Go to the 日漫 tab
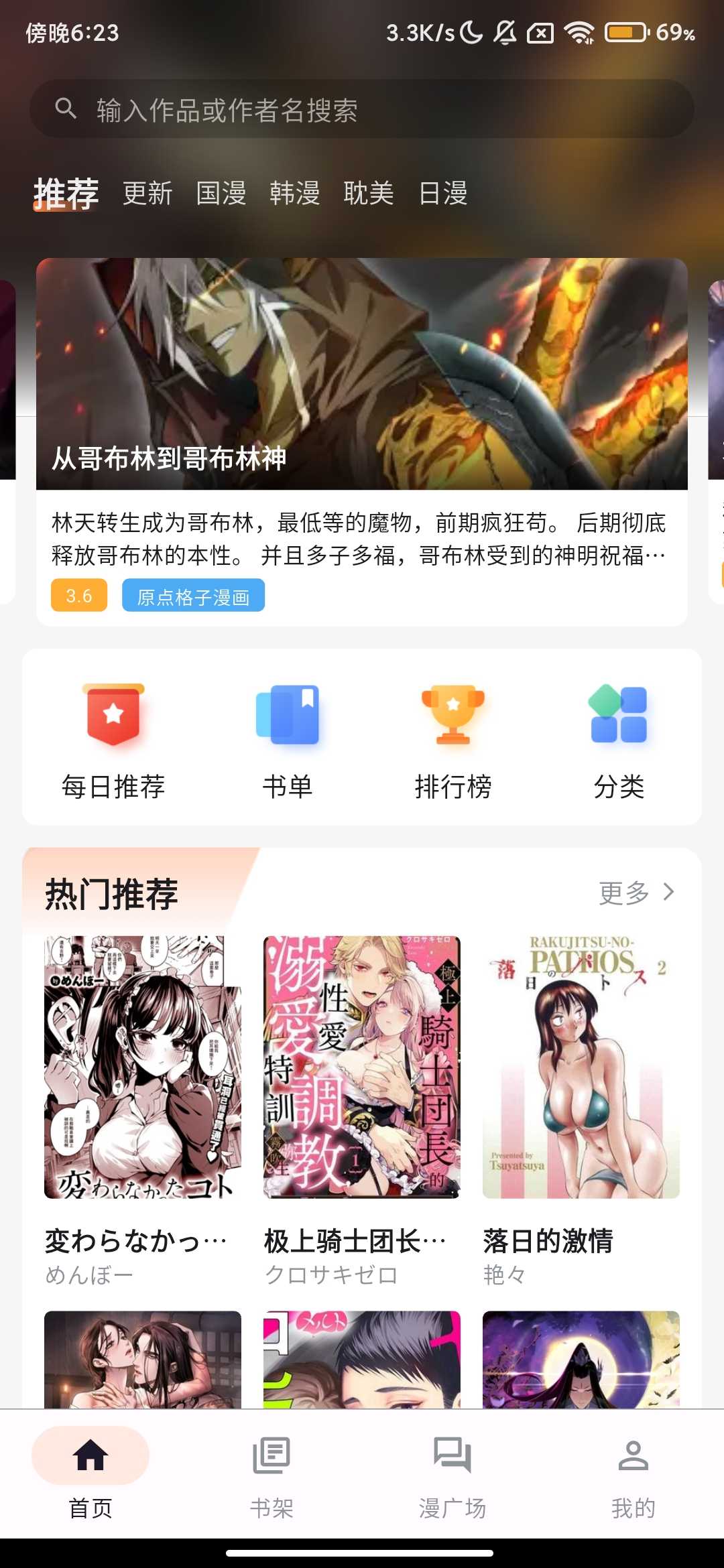724x1568 pixels. (442, 194)
